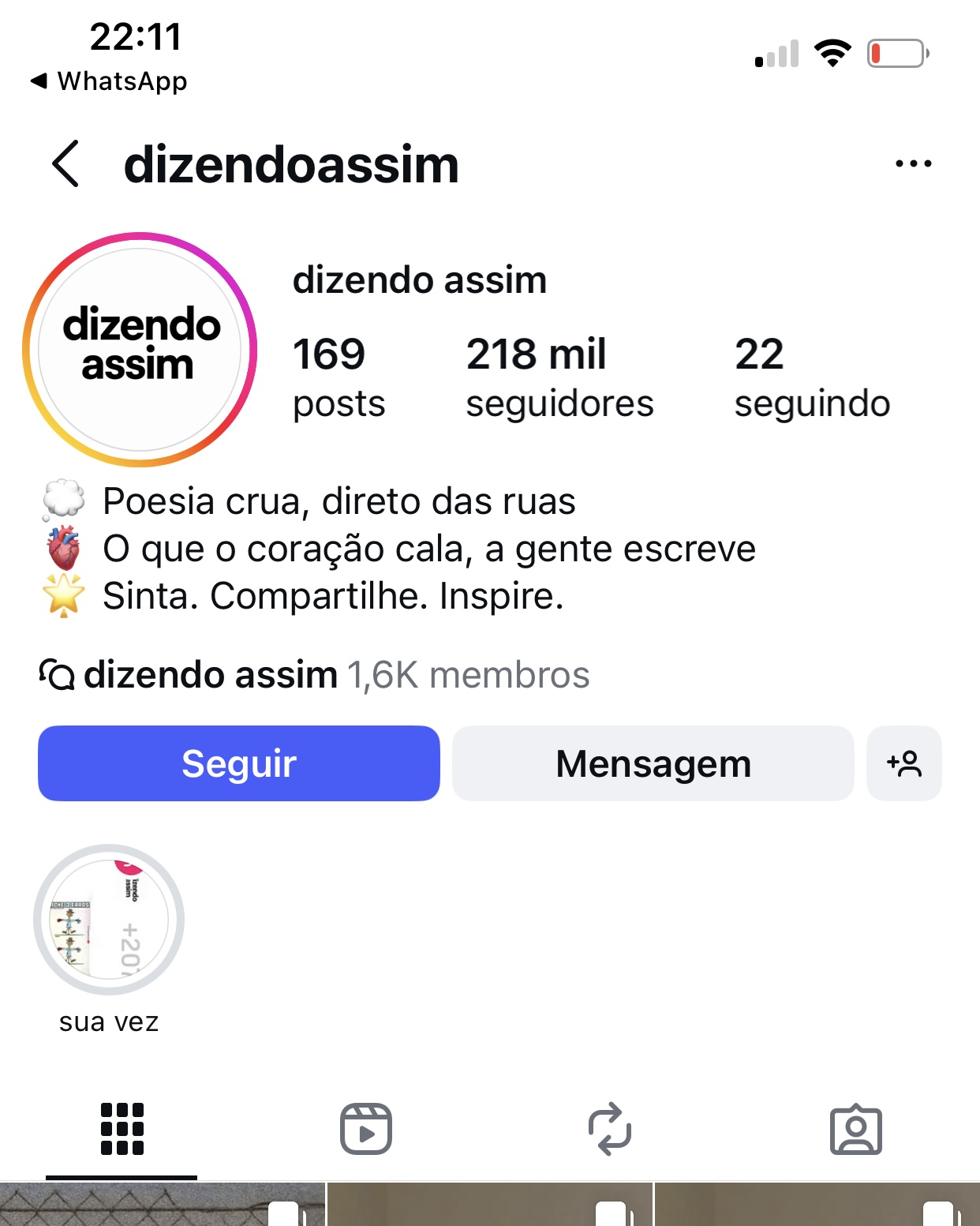This screenshot has height=1226, width=980.
Task: Tap Seguir to follow dizendoassim
Action: pyautogui.click(x=238, y=763)
